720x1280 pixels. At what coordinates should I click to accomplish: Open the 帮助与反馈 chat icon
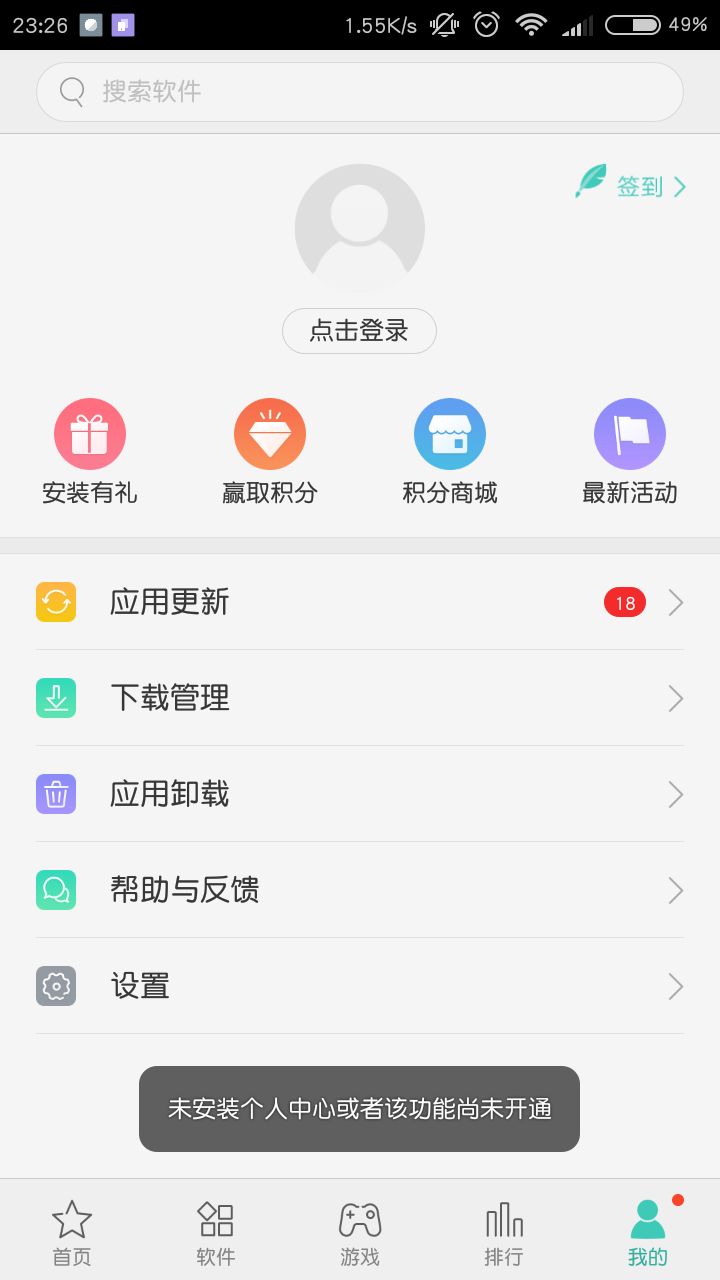click(56, 889)
